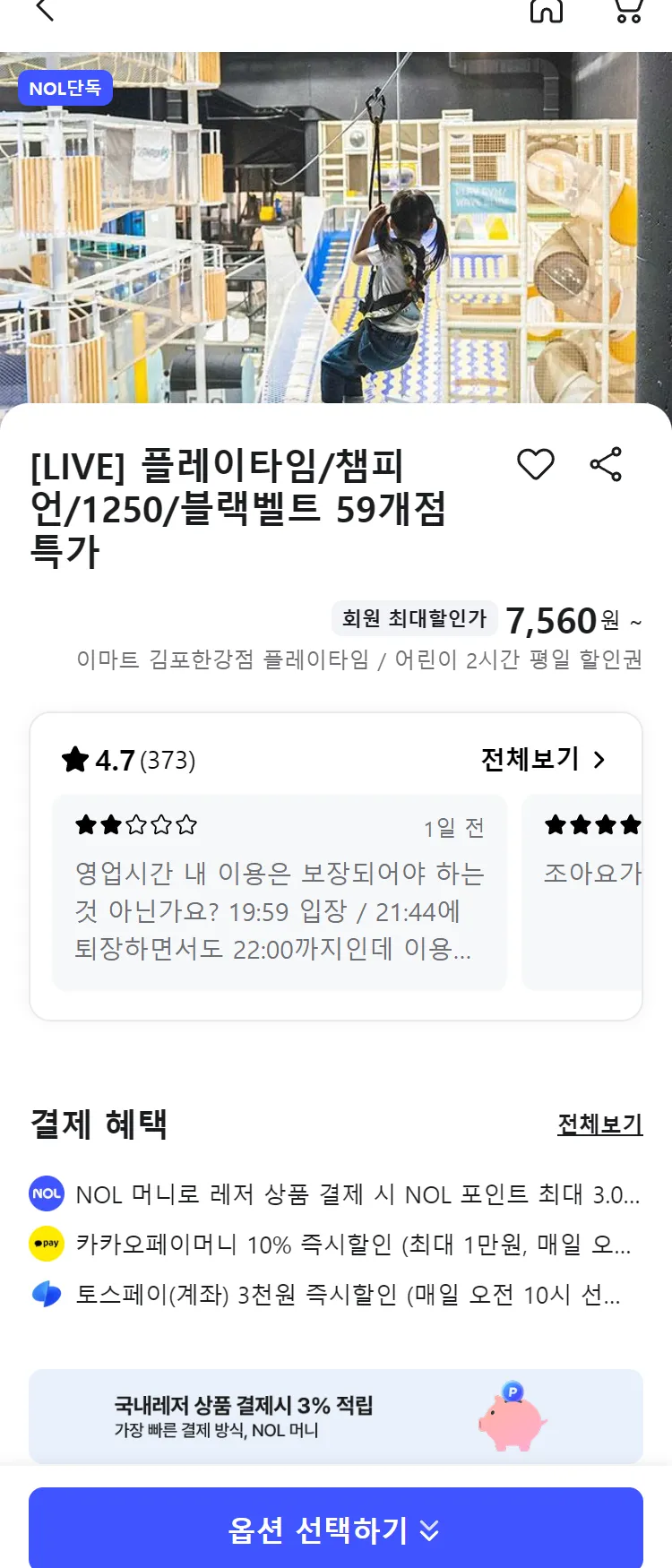Select the NOL money payment icon

(x=47, y=1193)
